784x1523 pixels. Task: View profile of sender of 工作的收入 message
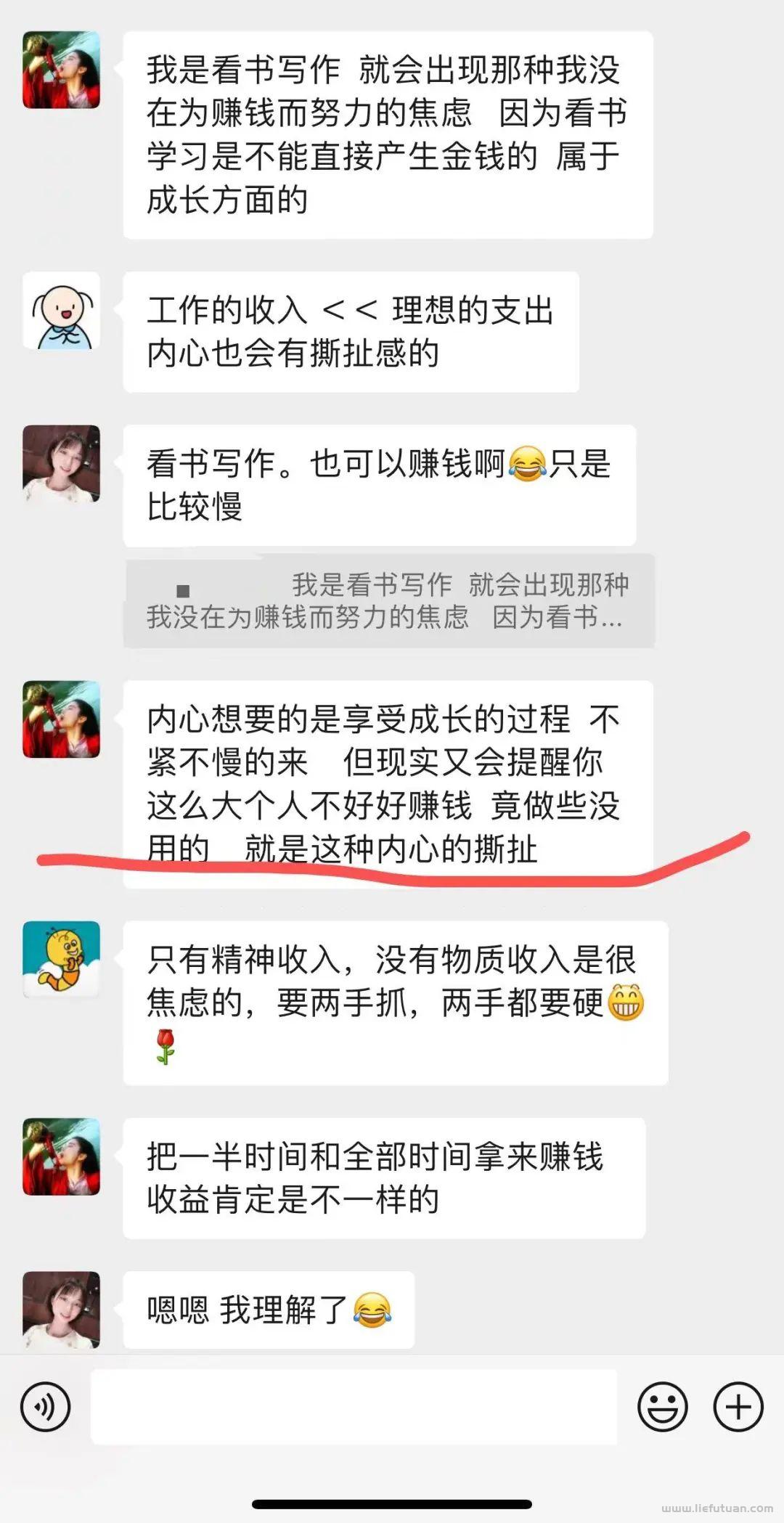(62, 311)
